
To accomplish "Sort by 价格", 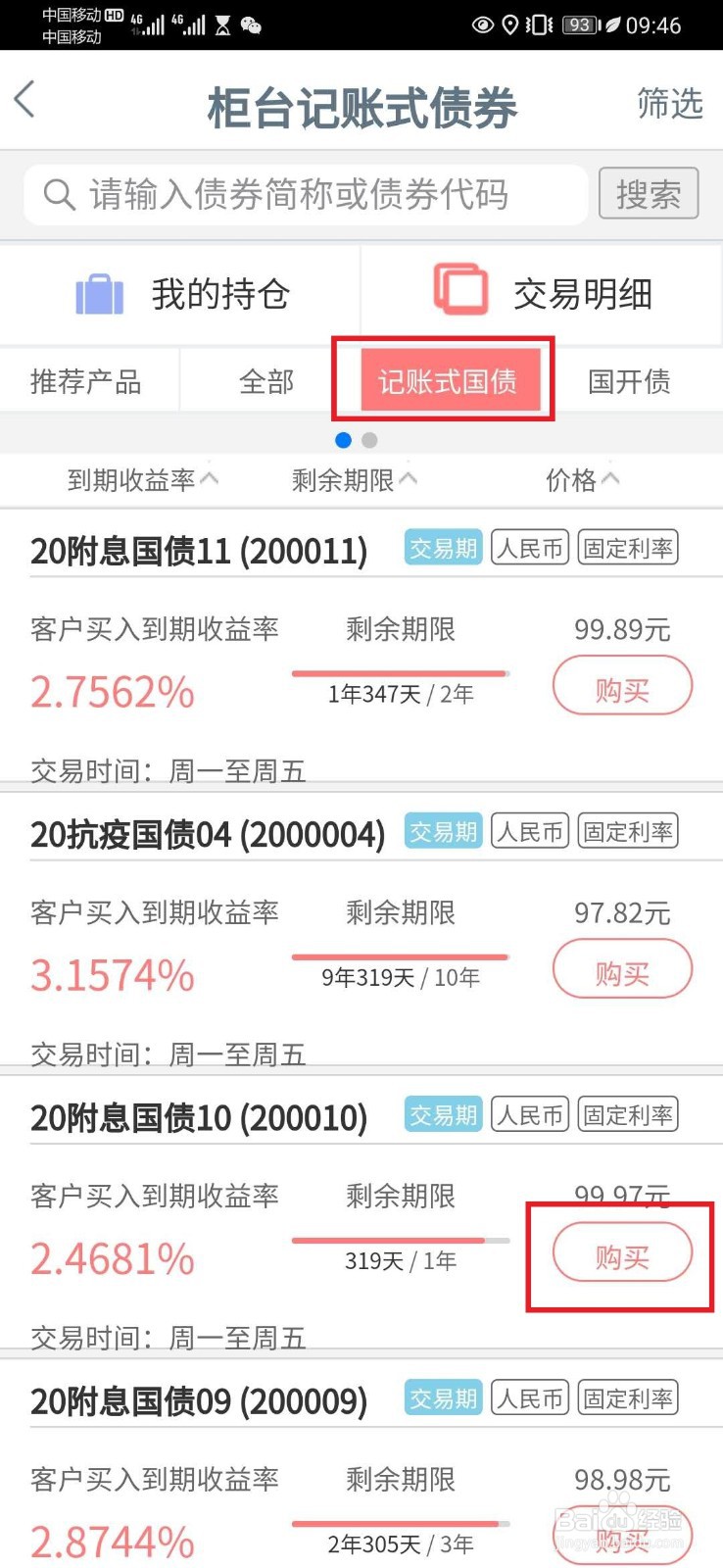I will pyautogui.click(x=582, y=480).
